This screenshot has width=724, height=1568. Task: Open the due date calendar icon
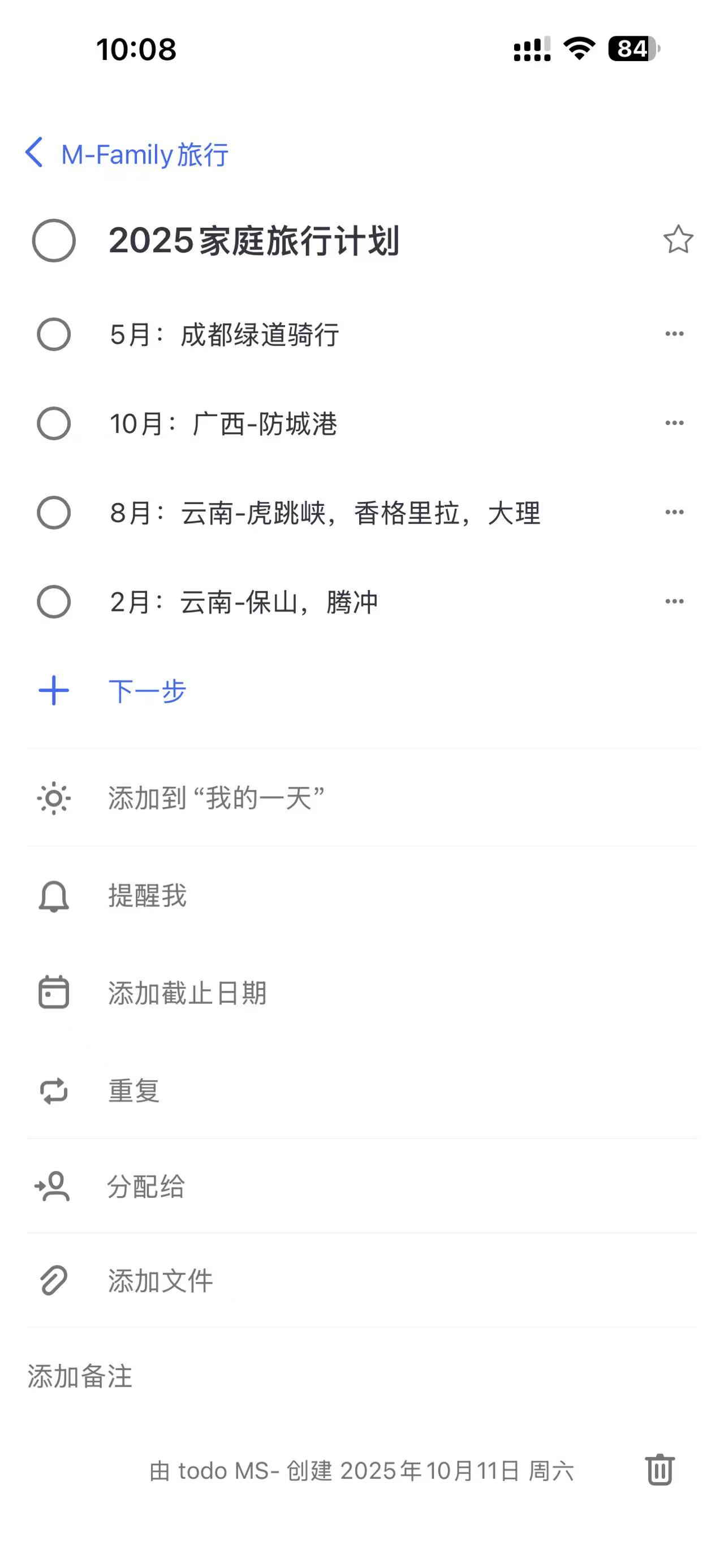pyautogui.click(x=54, y=992)
